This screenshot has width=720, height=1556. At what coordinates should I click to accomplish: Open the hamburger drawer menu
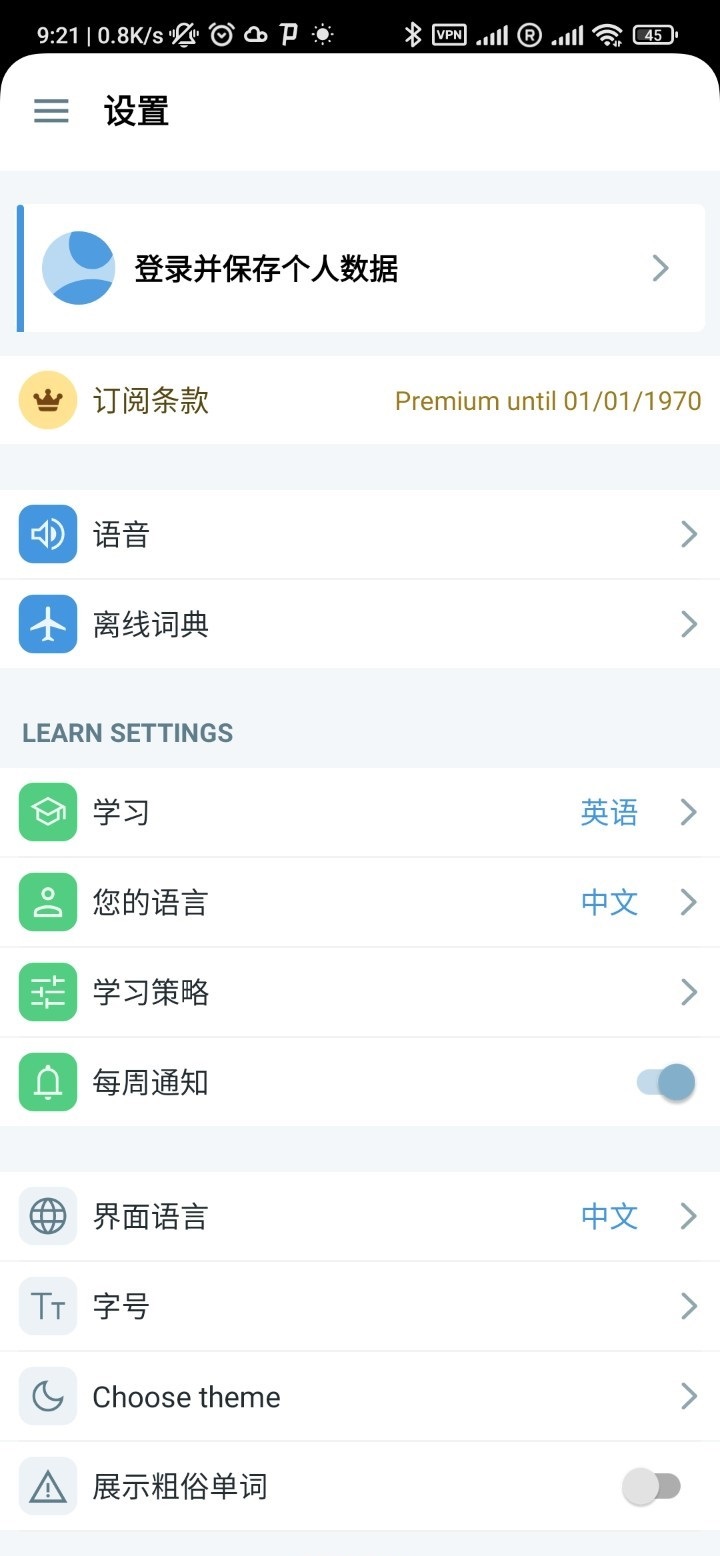tap(51, 111)
